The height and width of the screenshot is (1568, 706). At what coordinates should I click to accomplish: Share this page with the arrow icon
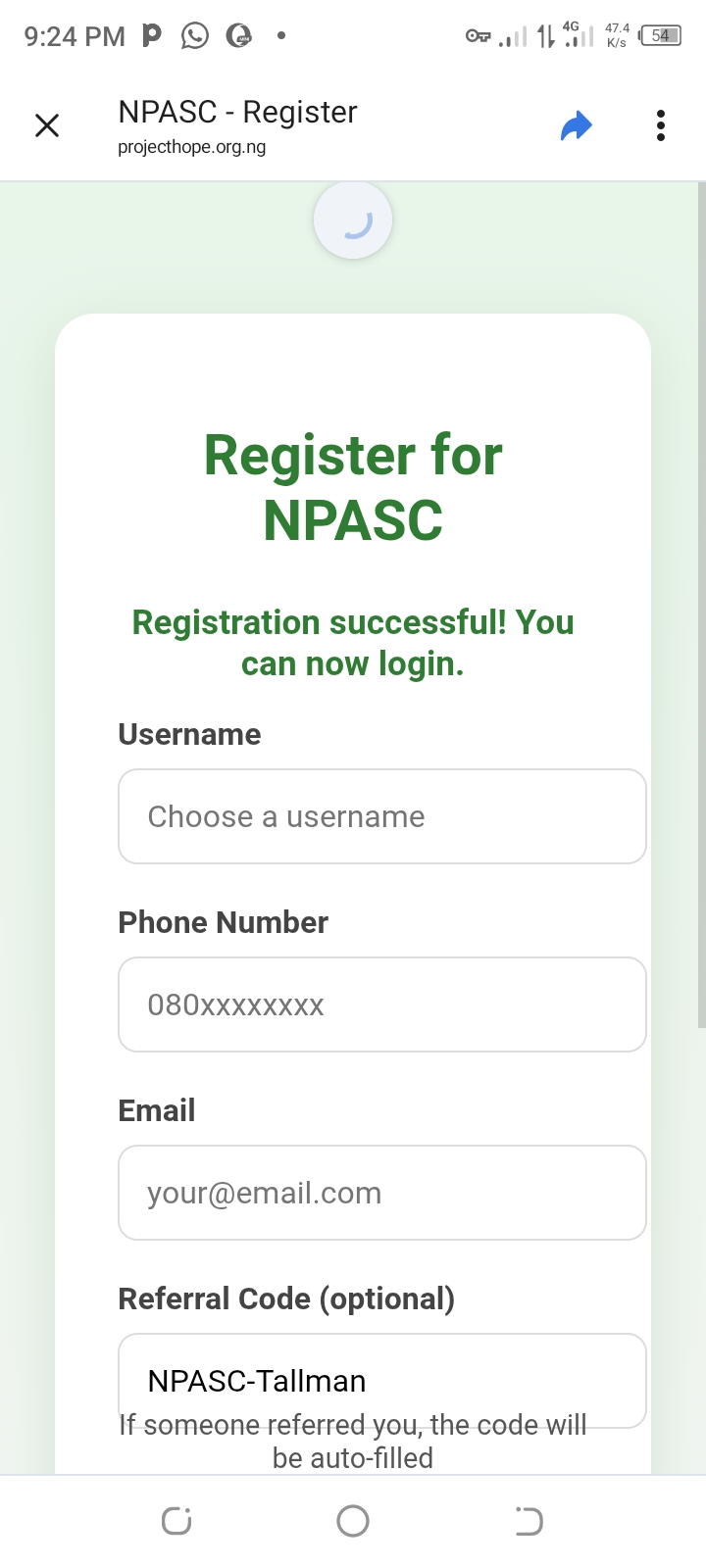click(577, 126)
